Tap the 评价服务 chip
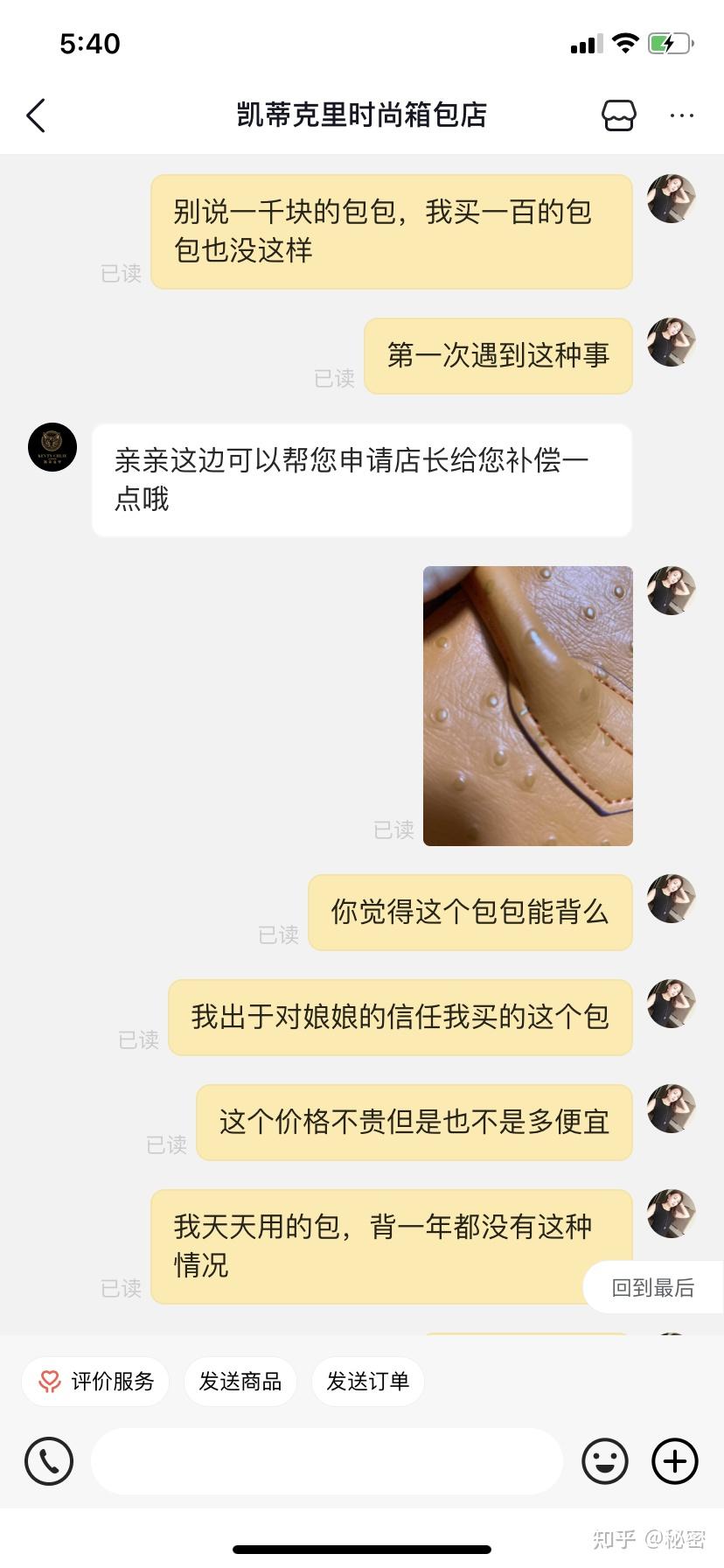724x1568 pixels. pos(95,1381)
